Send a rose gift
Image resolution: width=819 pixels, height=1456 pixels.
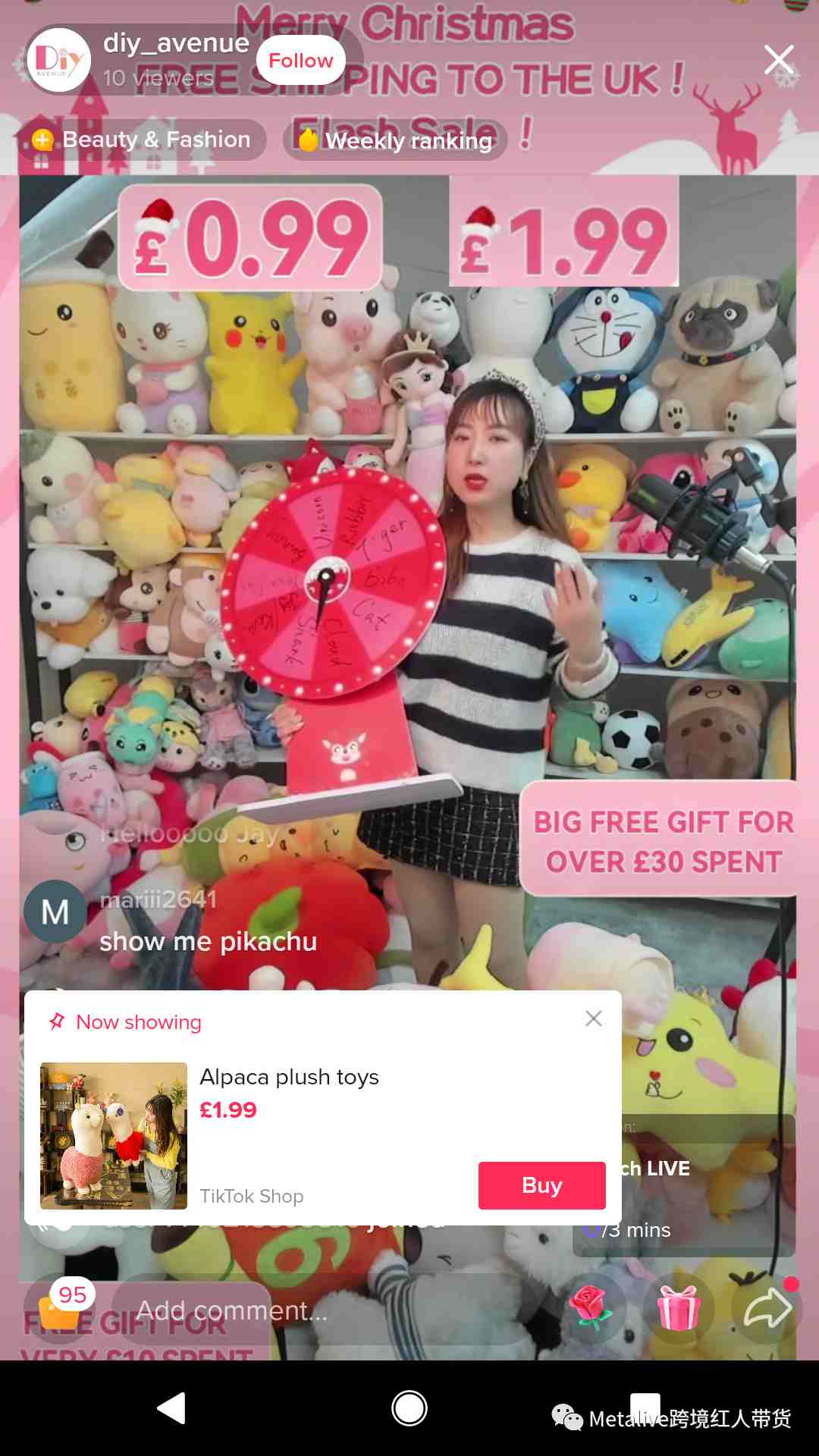tap(591, 1309)
